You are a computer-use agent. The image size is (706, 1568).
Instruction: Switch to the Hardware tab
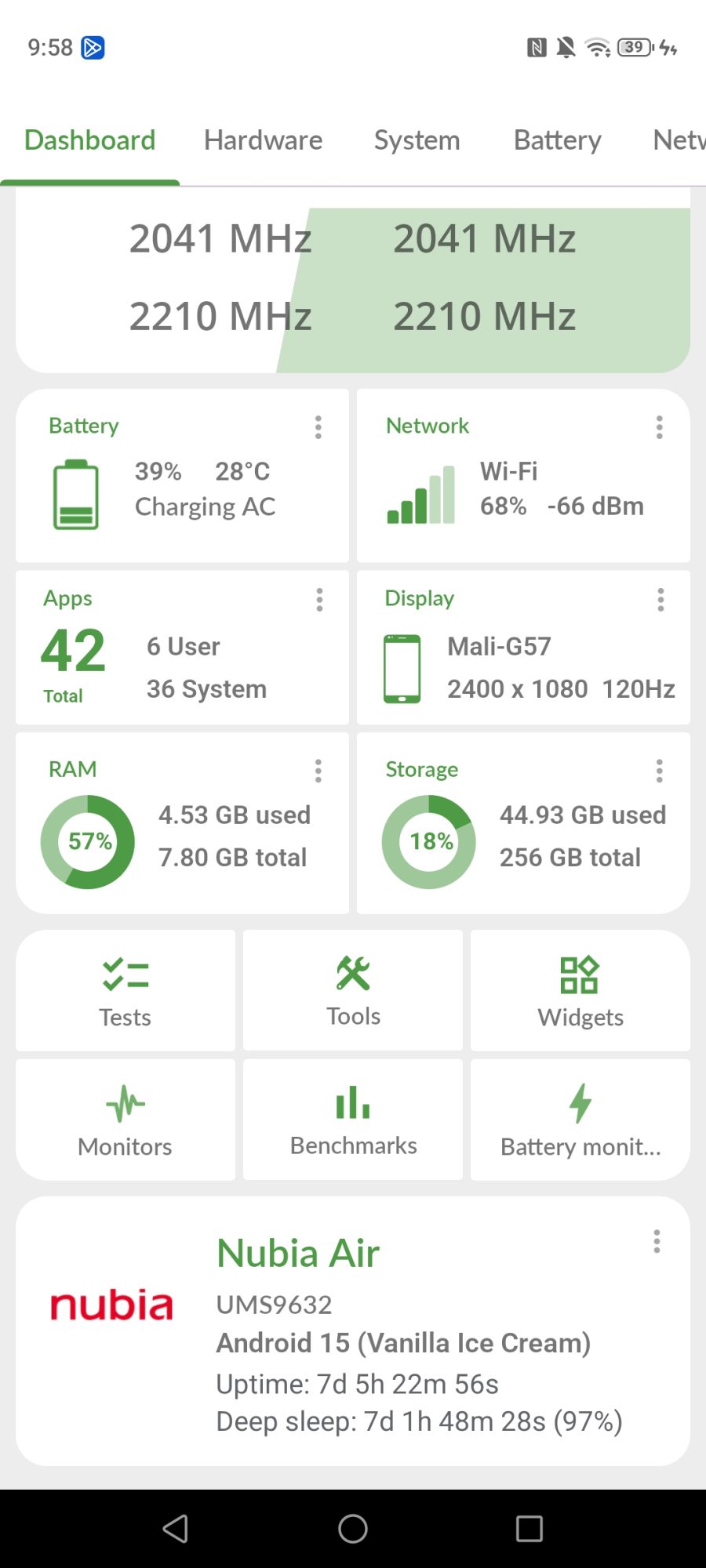point(263,140)
